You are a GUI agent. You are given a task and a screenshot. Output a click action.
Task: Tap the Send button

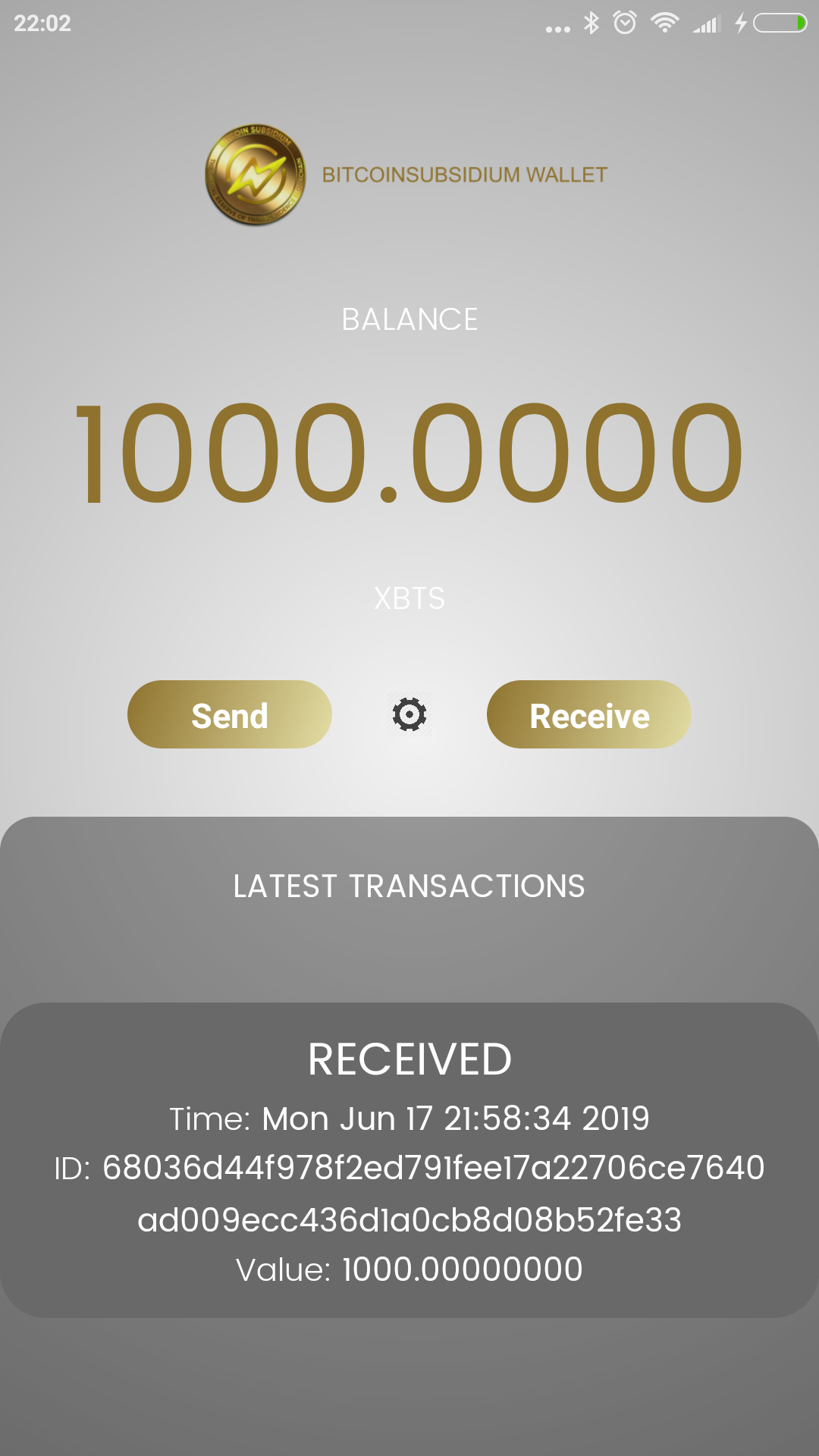(229, 714)
